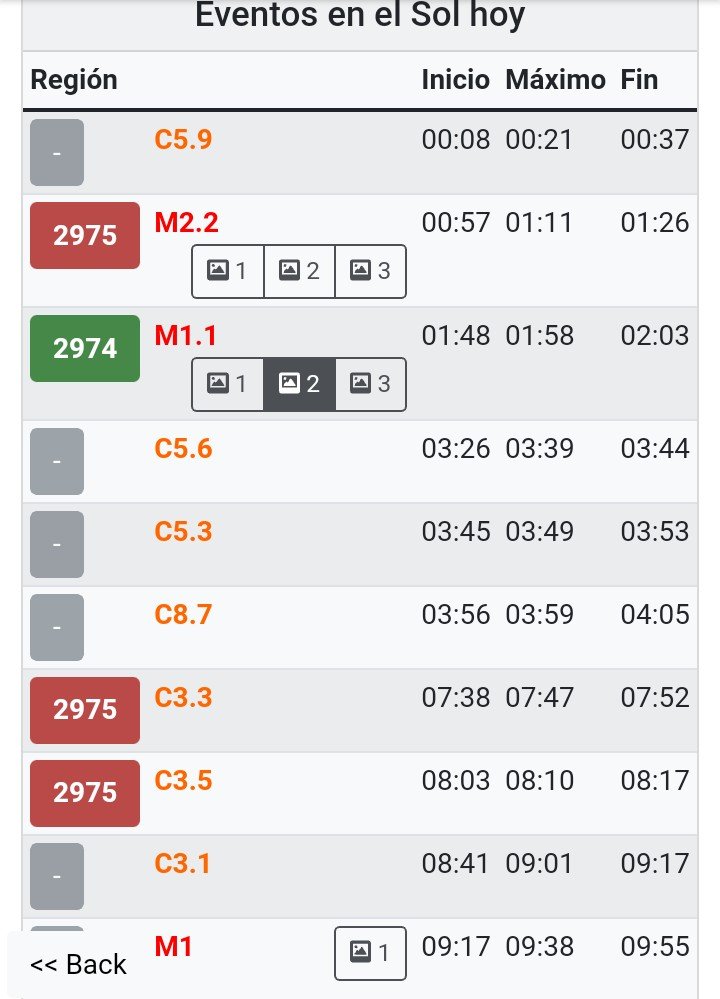
Task: Select image 2 of the M1.1 flare
Action: [299, 384]
